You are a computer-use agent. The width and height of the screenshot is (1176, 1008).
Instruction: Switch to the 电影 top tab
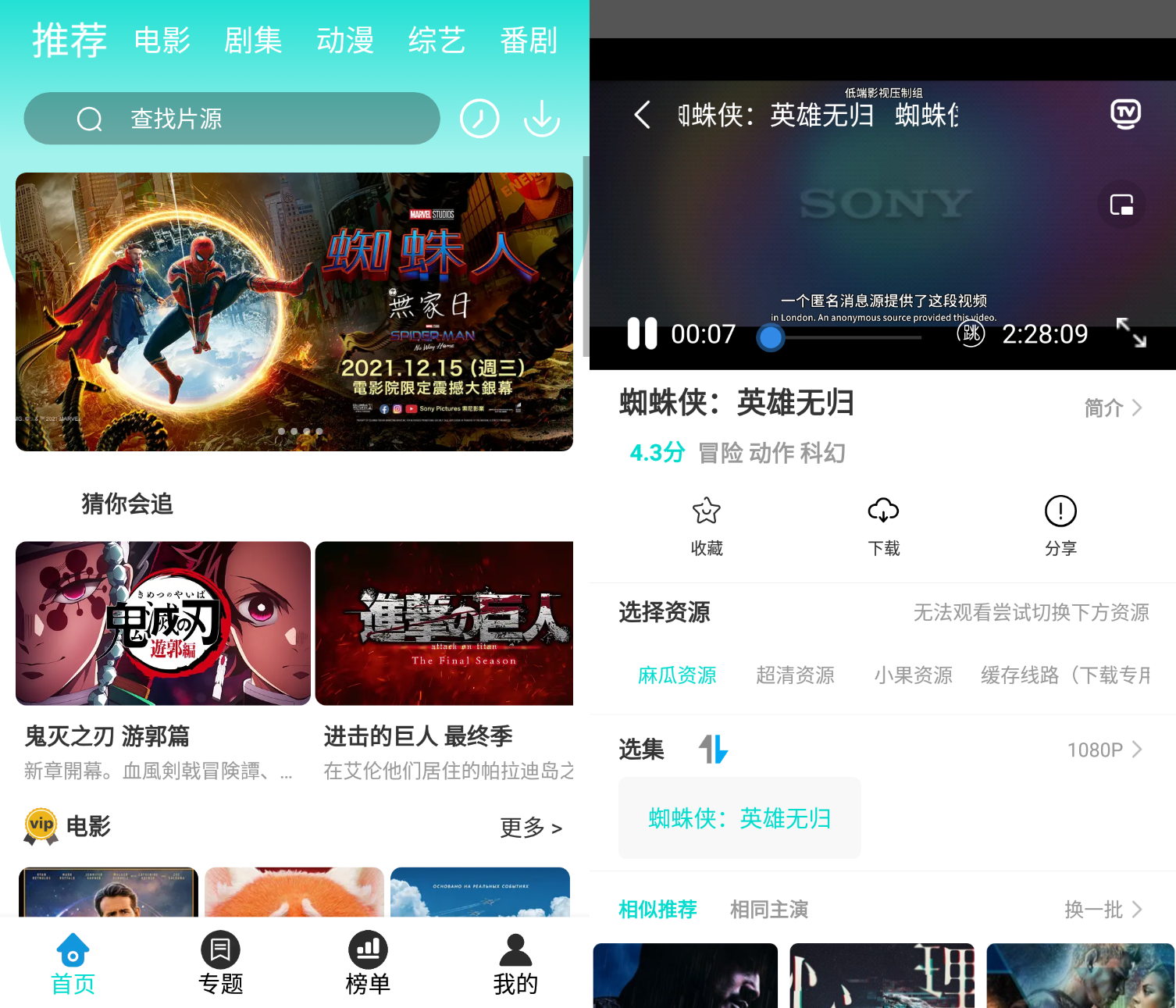pos(162,41)
